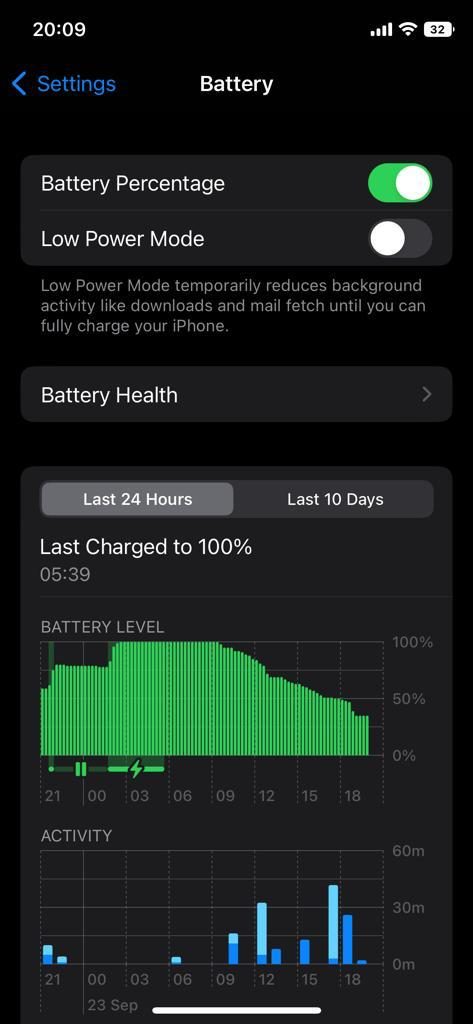Viewport: 473px width, 1024px height.
Task: Open the Battery Health row
Action: click(236, 394)
